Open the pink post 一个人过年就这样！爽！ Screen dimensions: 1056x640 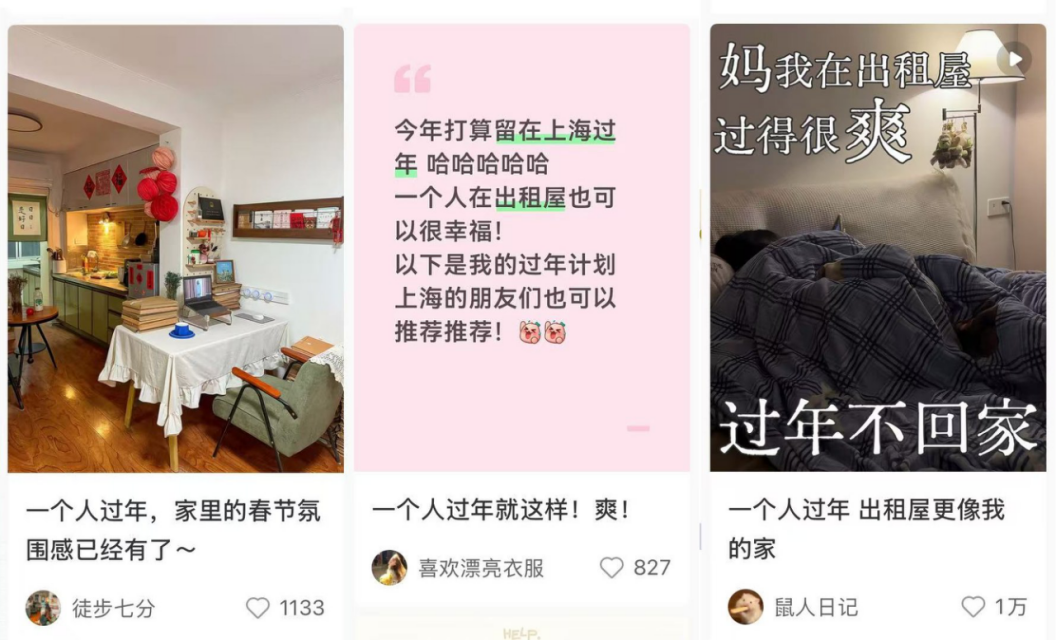point(521,250)
